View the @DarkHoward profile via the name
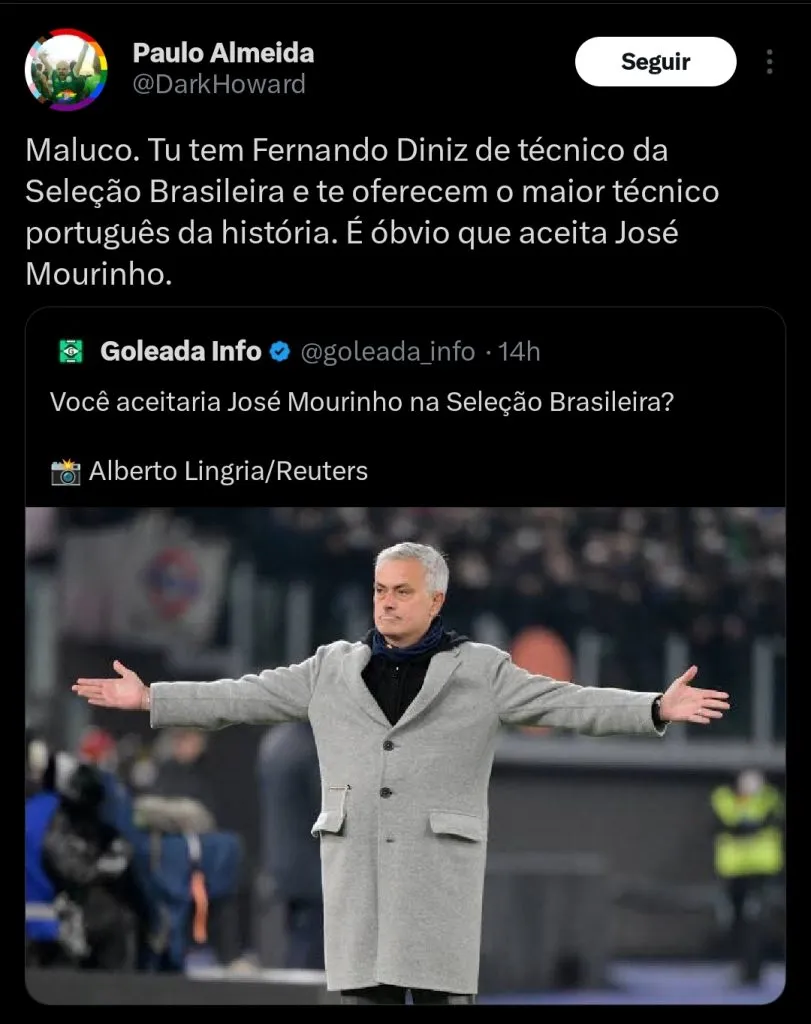Image resolution: width=811 pixels, height=1024 pixels. coord(223,53)
